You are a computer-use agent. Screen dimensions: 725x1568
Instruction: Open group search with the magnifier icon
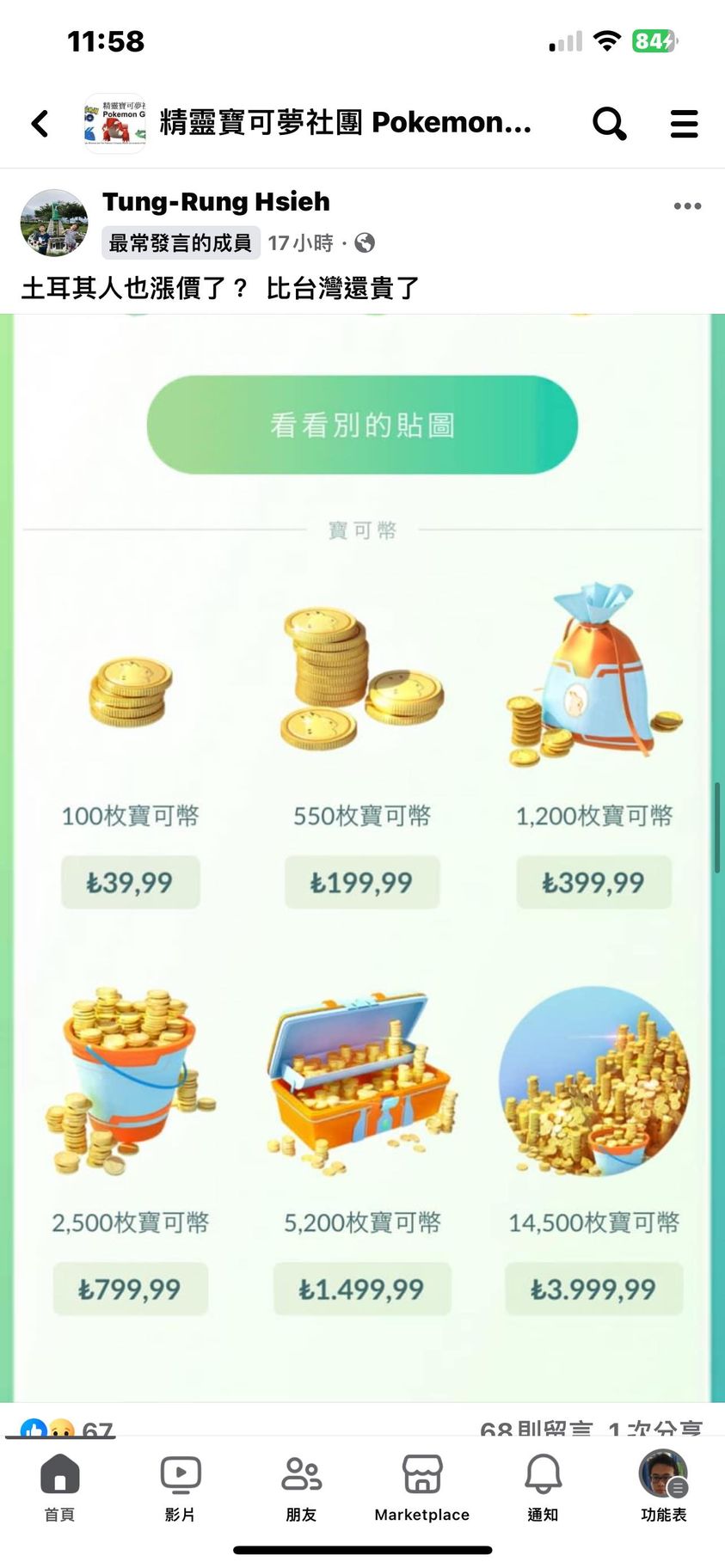609,124
